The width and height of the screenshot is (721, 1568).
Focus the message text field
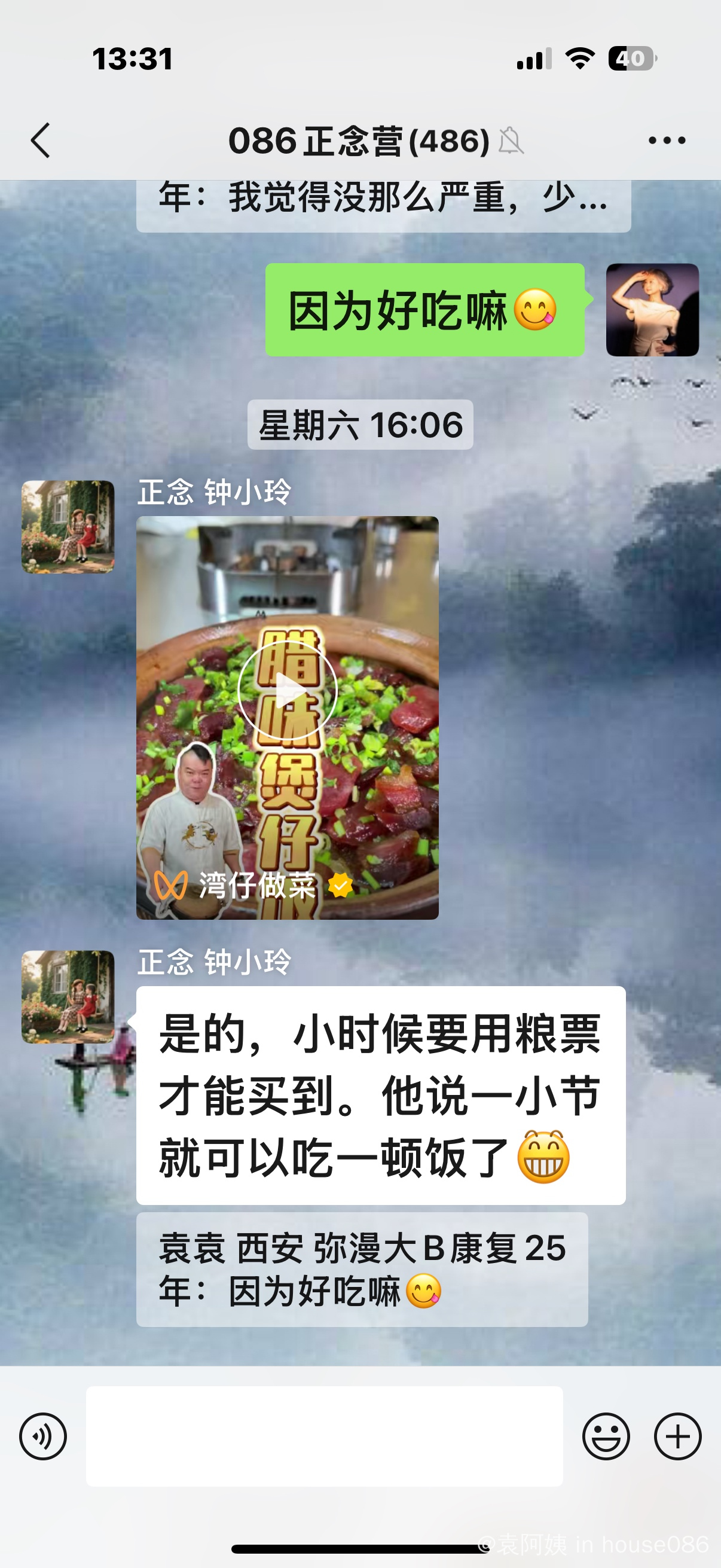[x=323, y=1436]
